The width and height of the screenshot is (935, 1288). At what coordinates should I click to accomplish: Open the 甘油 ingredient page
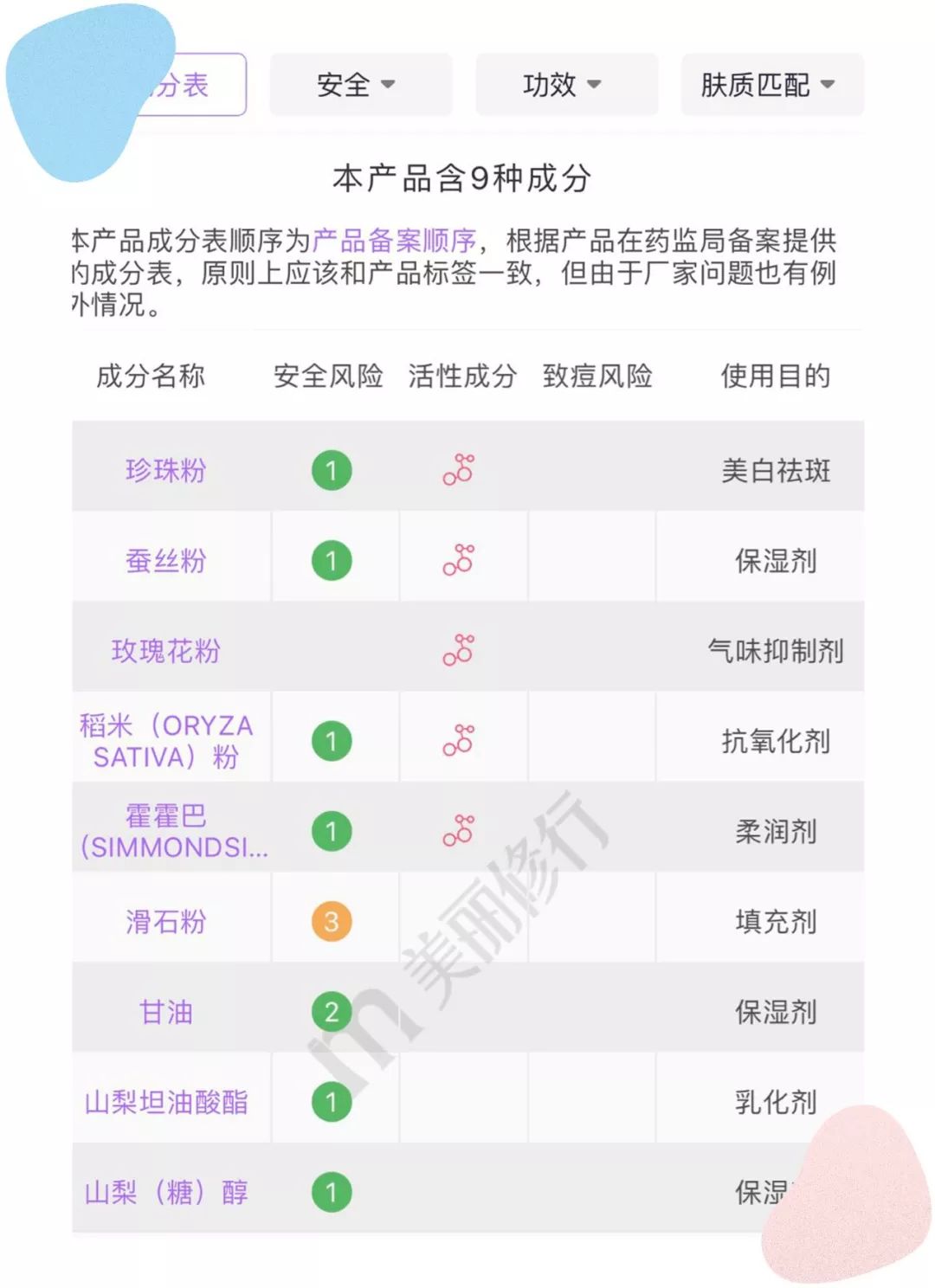[x=164, y=1010]
